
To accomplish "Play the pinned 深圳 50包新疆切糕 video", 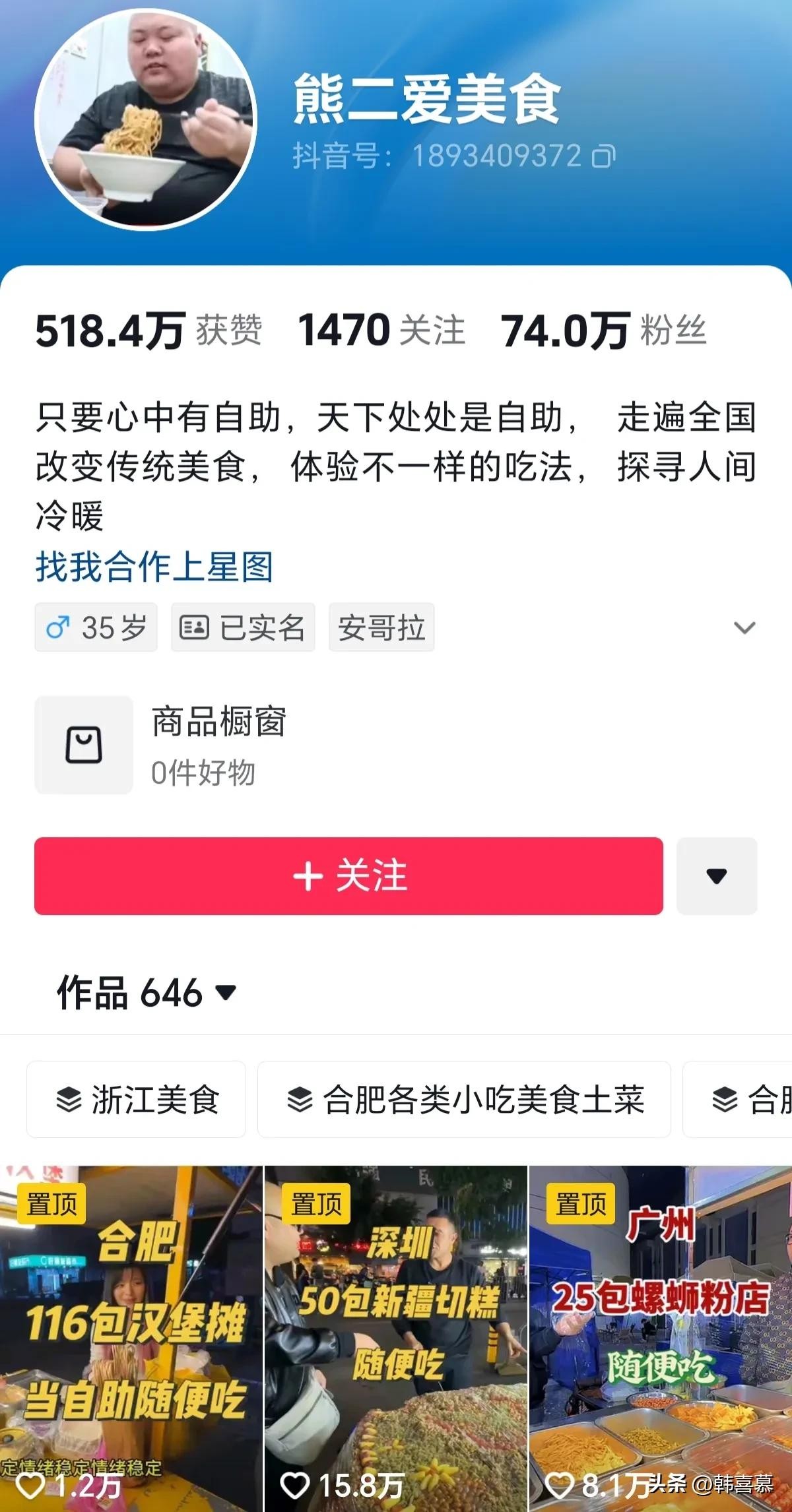I will point(396,1339).
